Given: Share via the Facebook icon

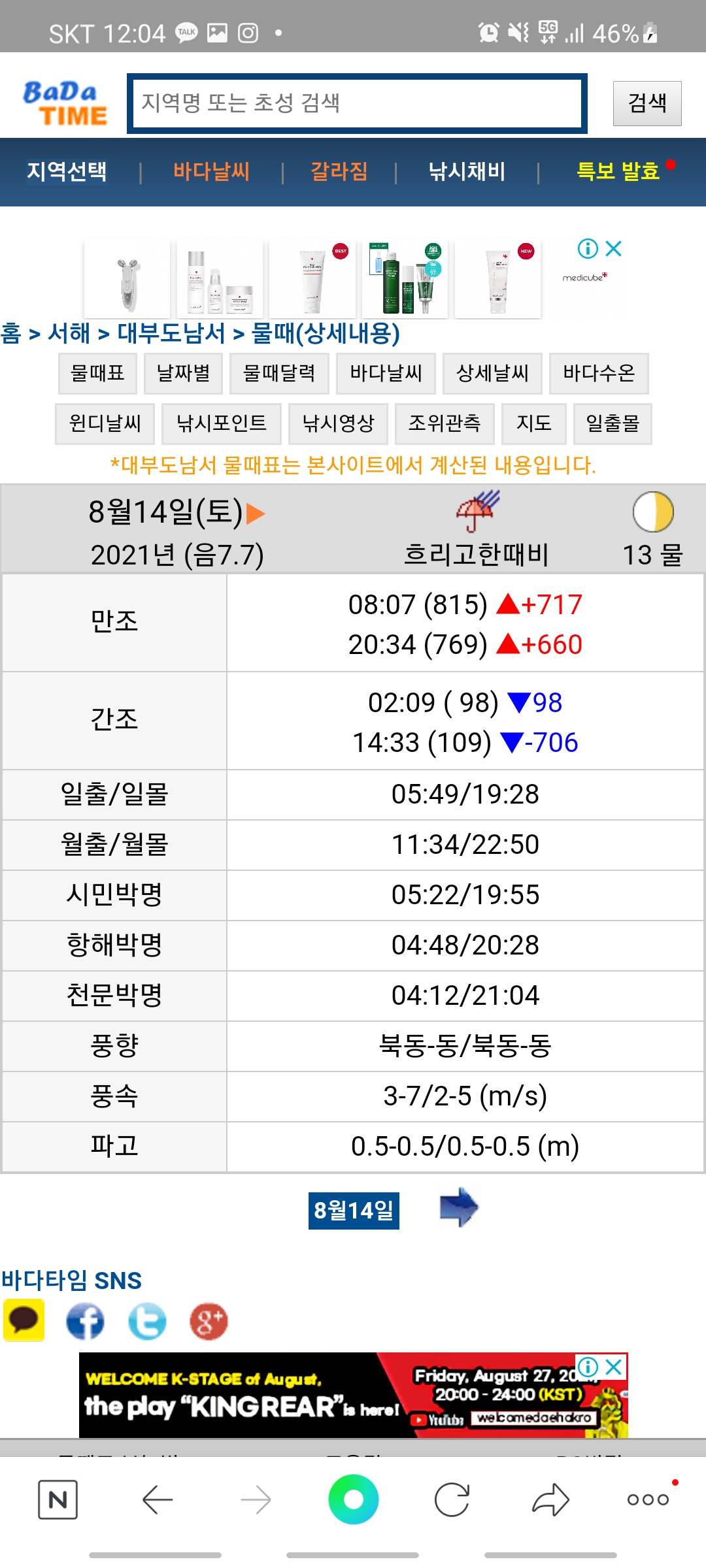Looking at the screenshot, I should tap(85, 1321).
